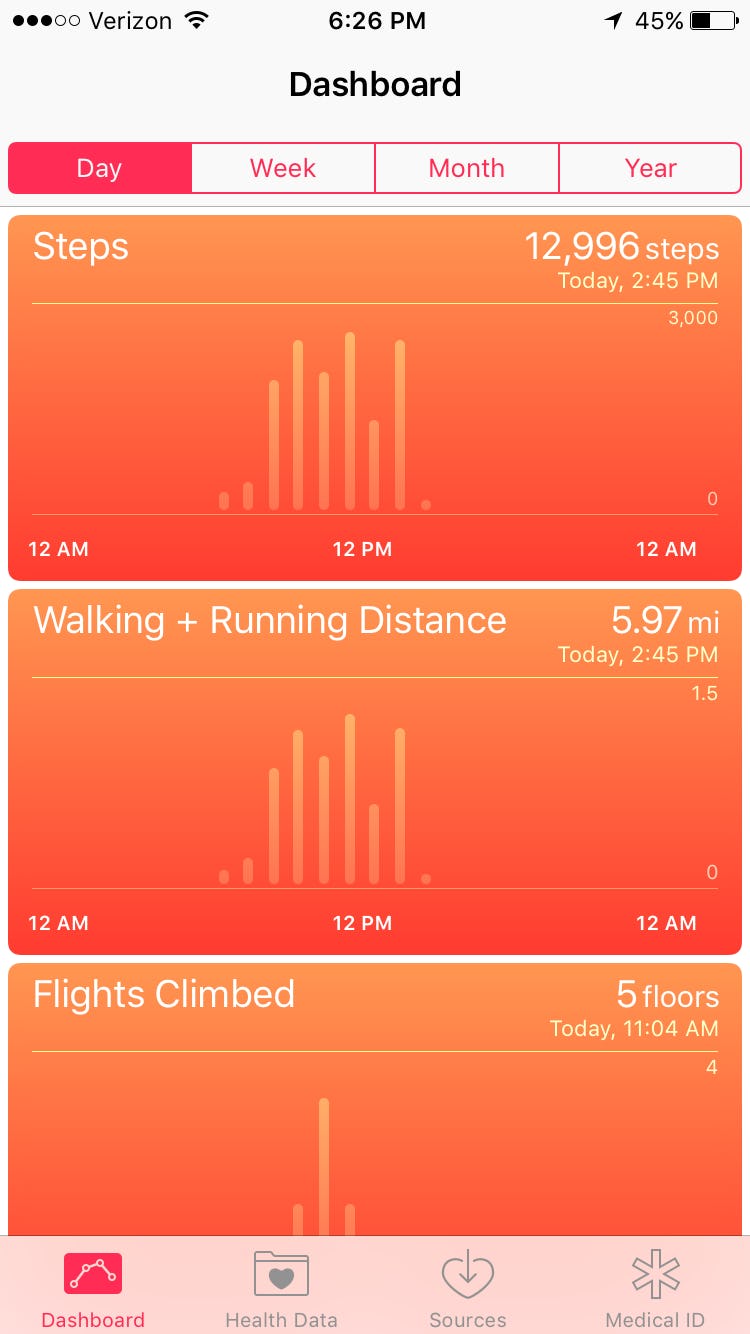Tap the location services arrow near the battery

[x=611, y=18]
